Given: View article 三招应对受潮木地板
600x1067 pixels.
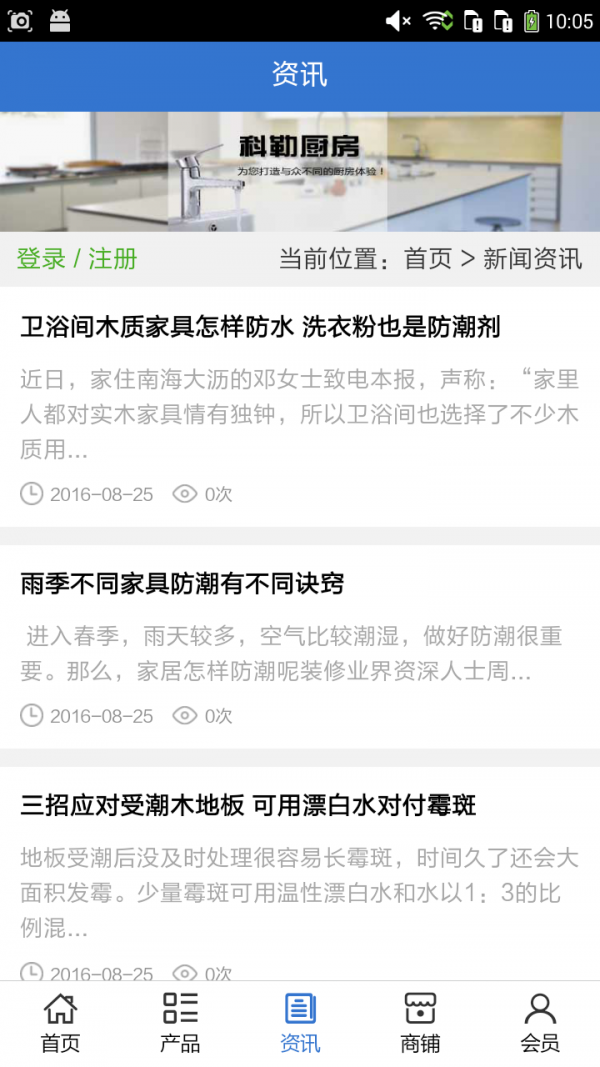Looking at the screenshot, I should pyautogui.click(x=248, y=805).
